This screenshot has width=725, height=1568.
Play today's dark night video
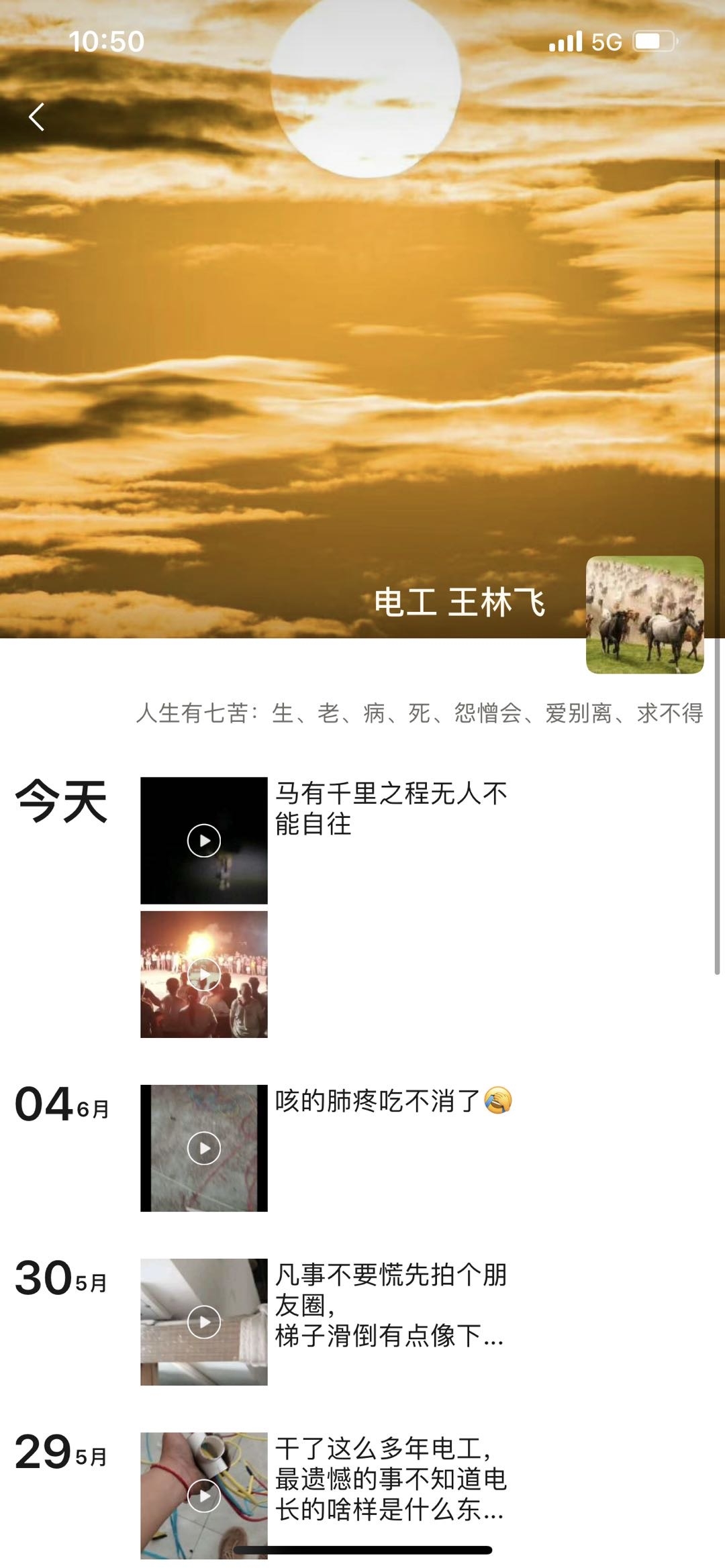click(x=204, y=840)
